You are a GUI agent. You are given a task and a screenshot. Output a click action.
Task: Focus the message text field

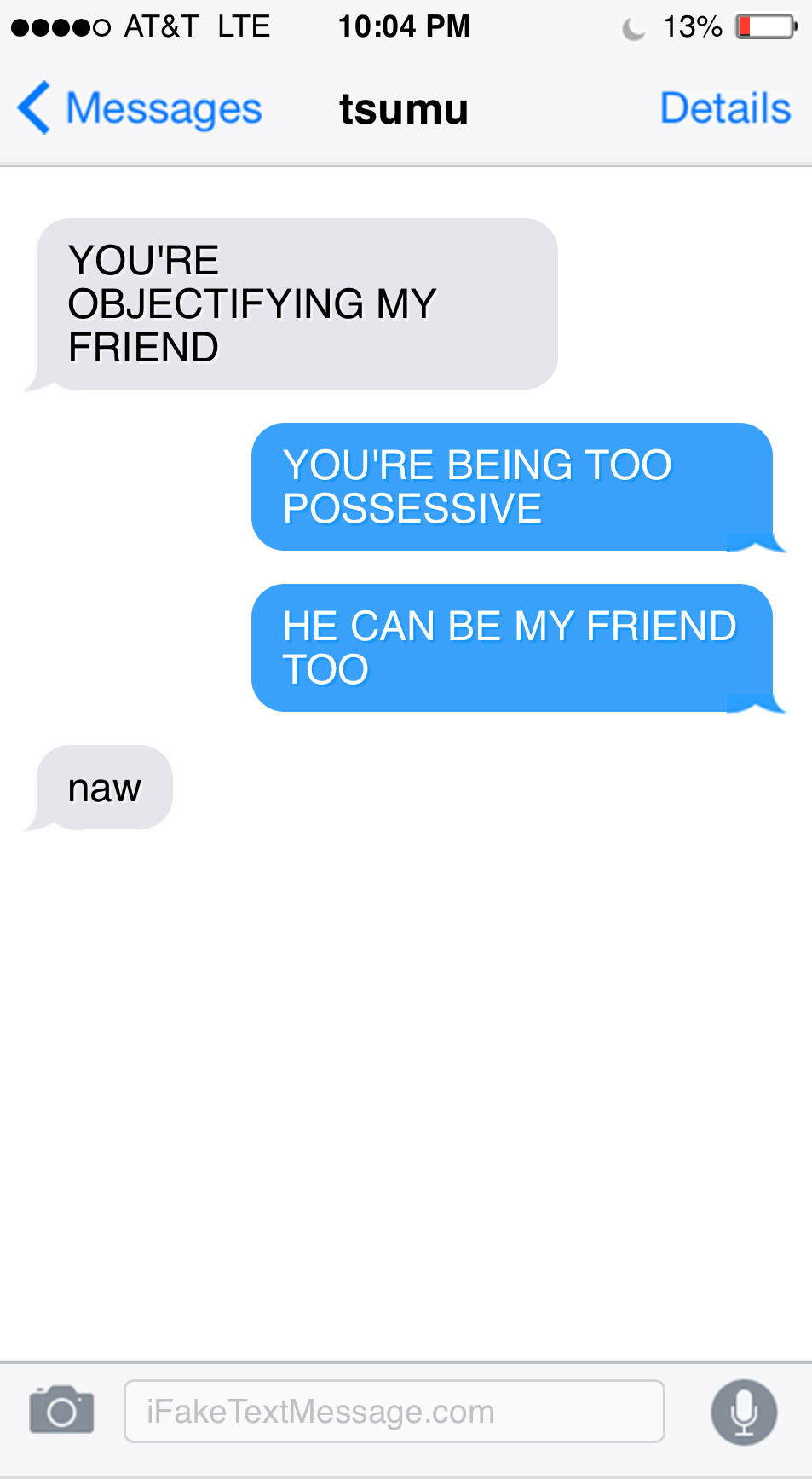[x=394, y=1411]
